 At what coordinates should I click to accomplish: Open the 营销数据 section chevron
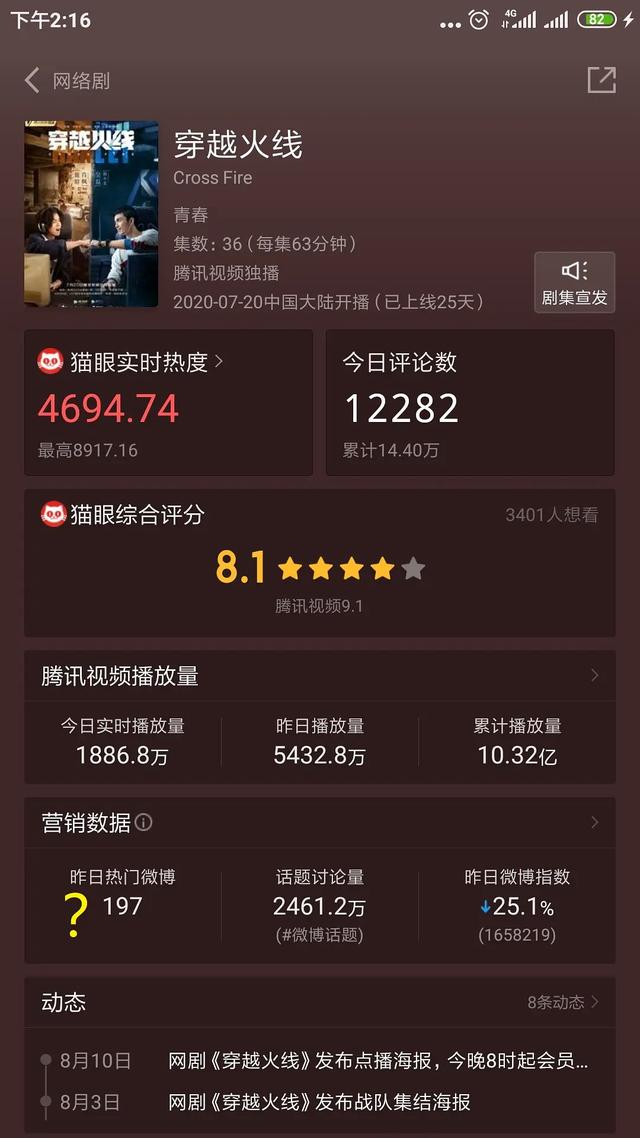[x=594, y=822]
